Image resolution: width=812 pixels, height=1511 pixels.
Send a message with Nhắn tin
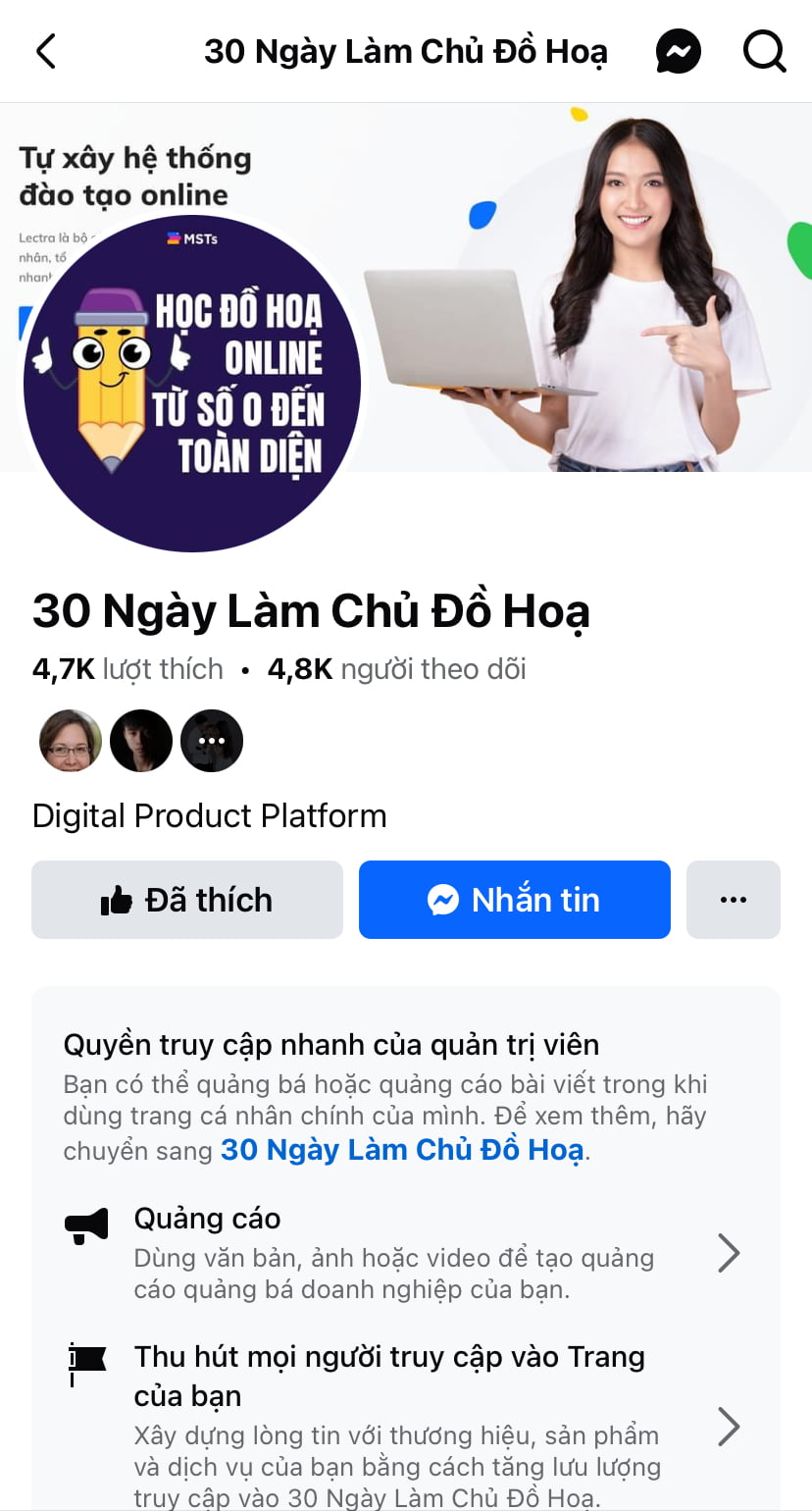click(515, 900)
